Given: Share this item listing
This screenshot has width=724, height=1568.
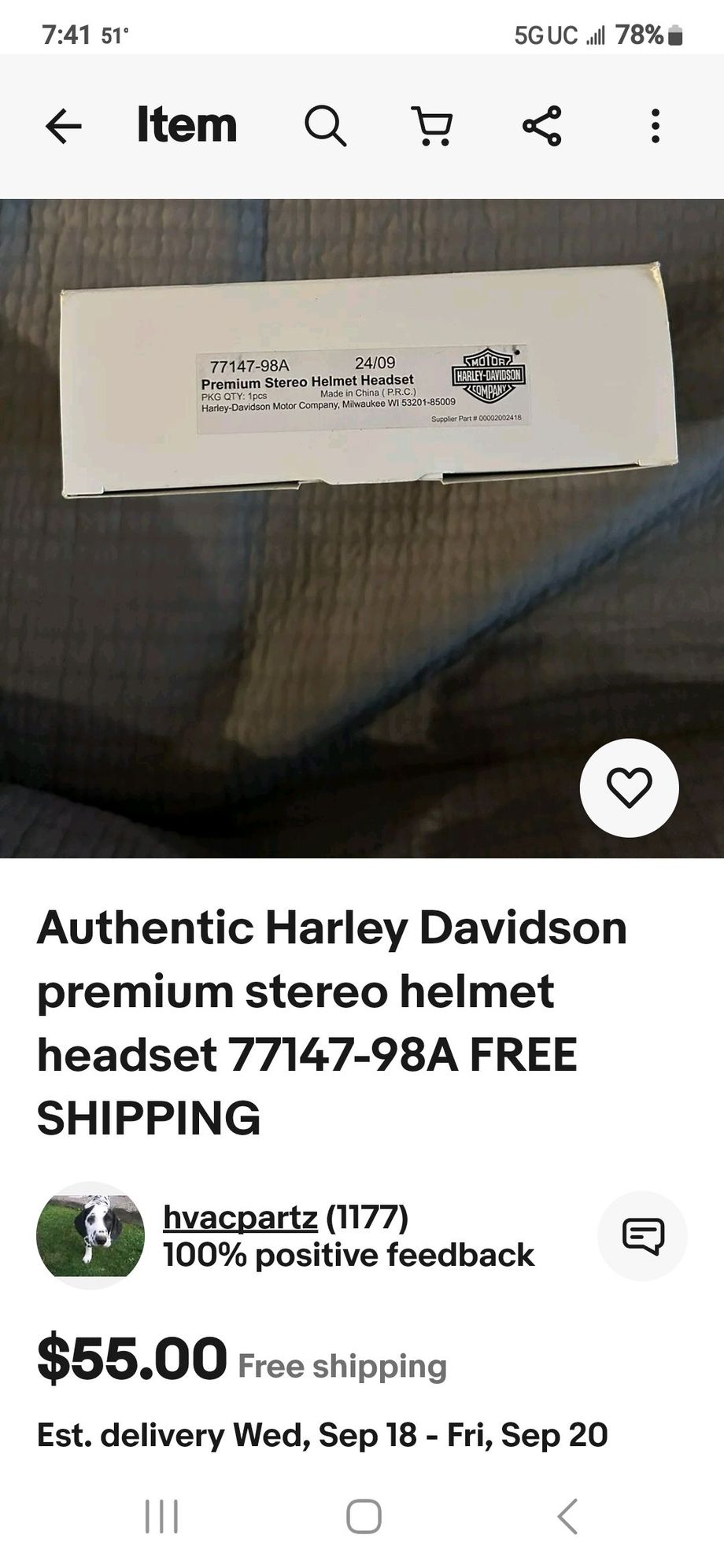Looking at the screenshot, I should click(542, 126).
